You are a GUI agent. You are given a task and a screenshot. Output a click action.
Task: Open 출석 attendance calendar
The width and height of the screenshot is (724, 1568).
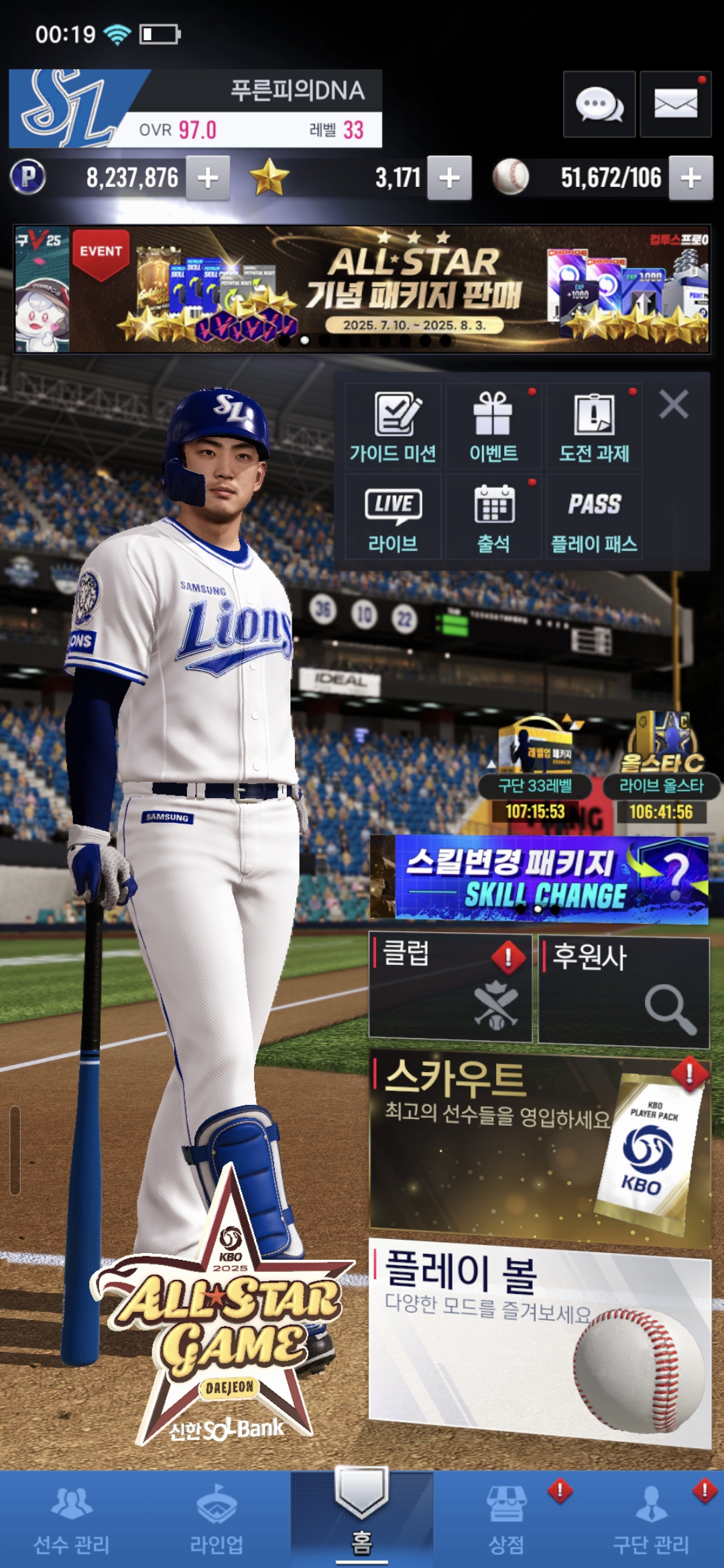click(493, 518)
